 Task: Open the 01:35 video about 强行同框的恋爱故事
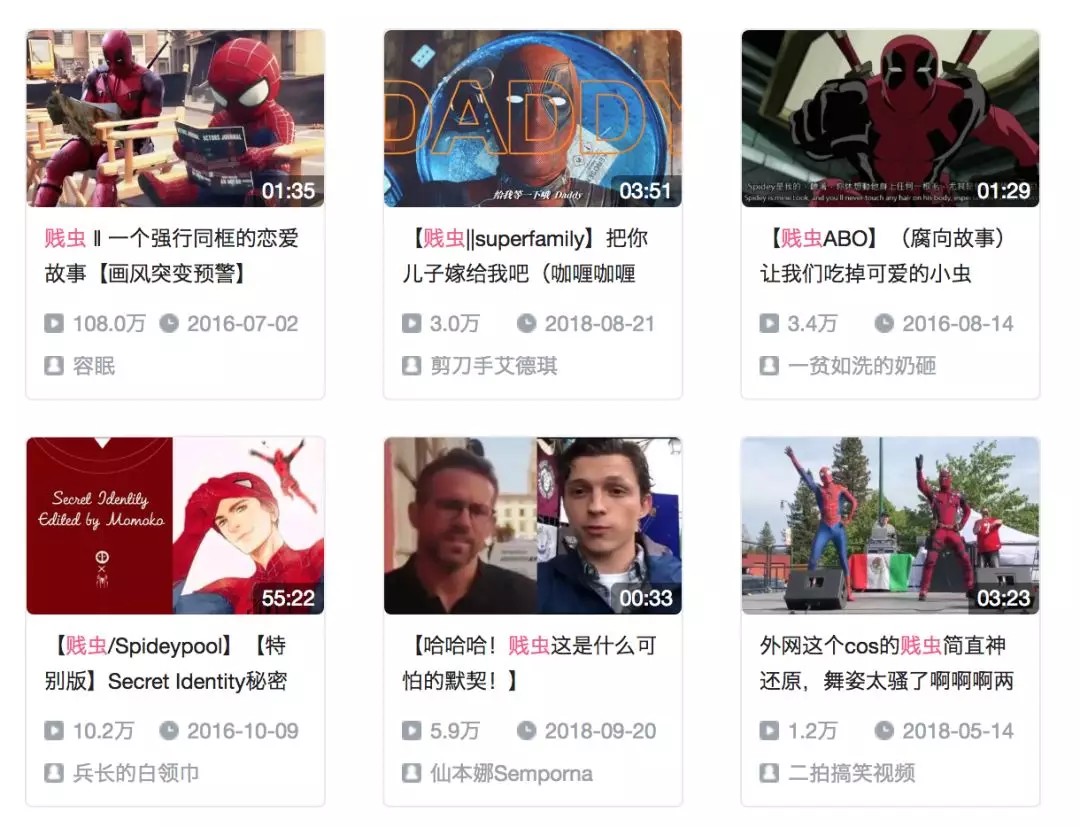point(175,119)
